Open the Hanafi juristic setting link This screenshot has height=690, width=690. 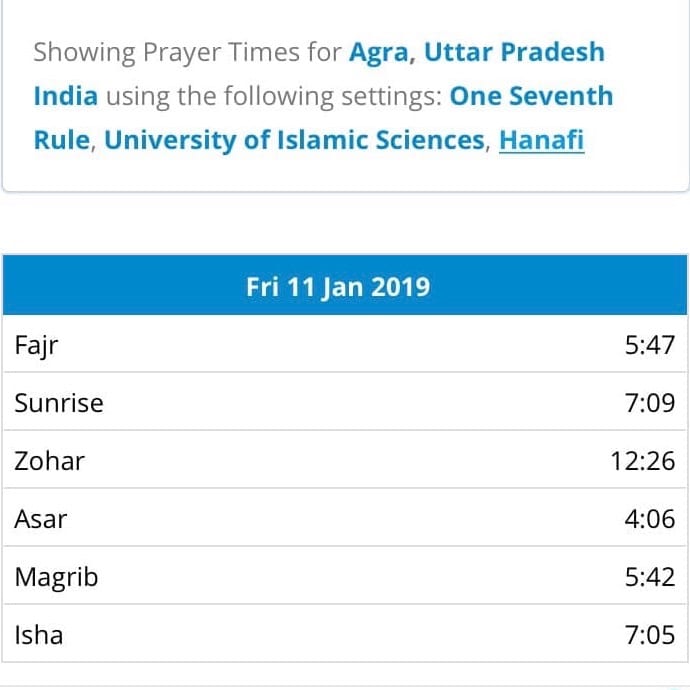(x=541, y=140)
